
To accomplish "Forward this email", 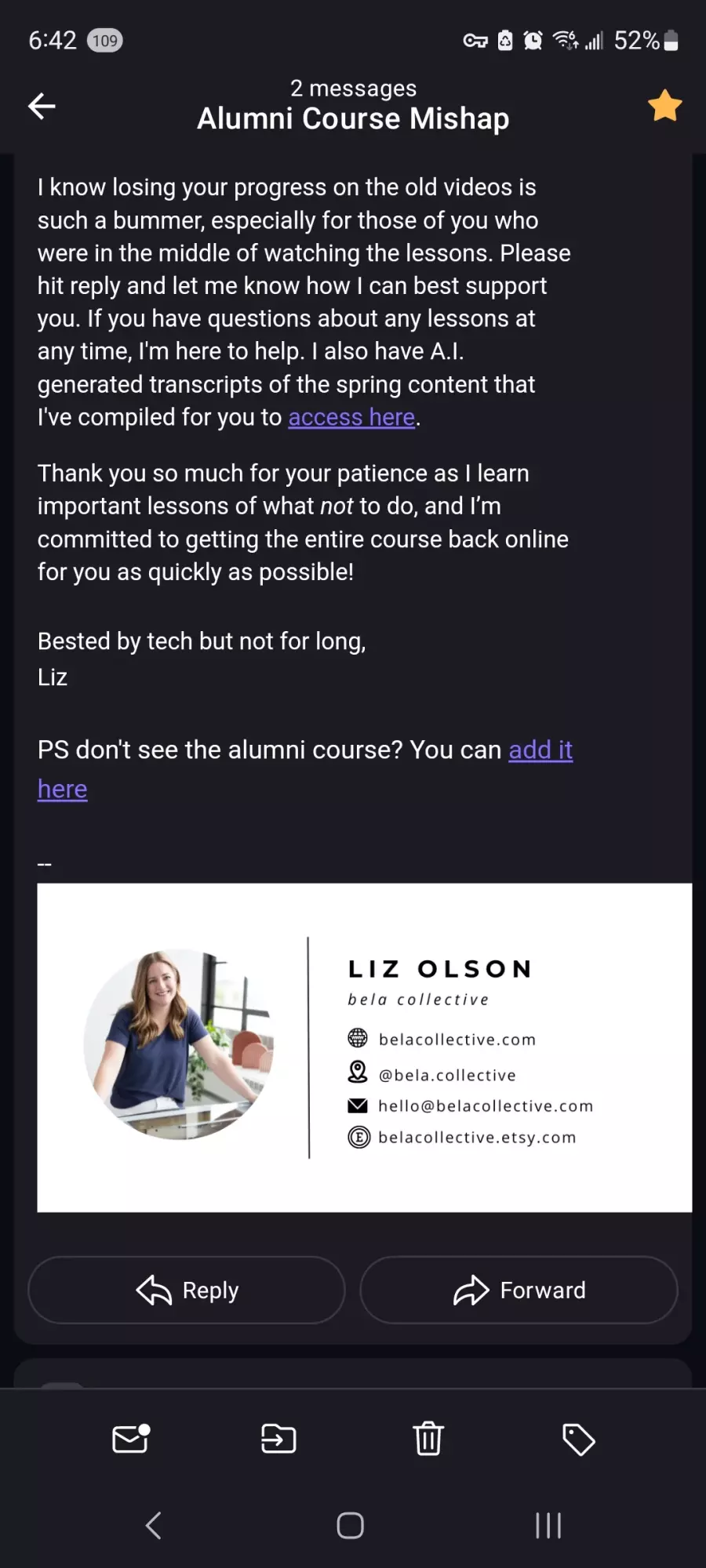I will click(x=519, y=1290).
